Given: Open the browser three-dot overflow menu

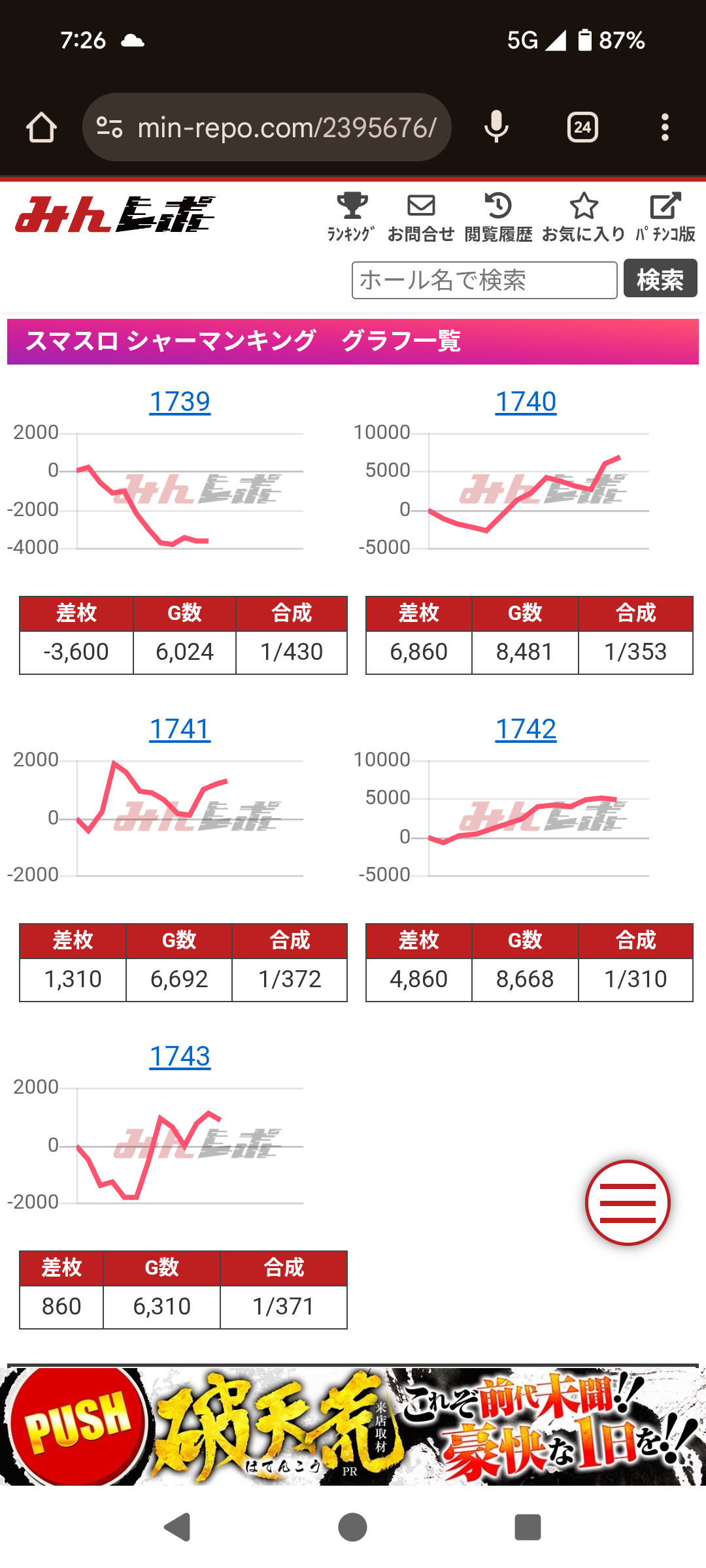Looking at the screenshot, I should (x=665, y=127).
